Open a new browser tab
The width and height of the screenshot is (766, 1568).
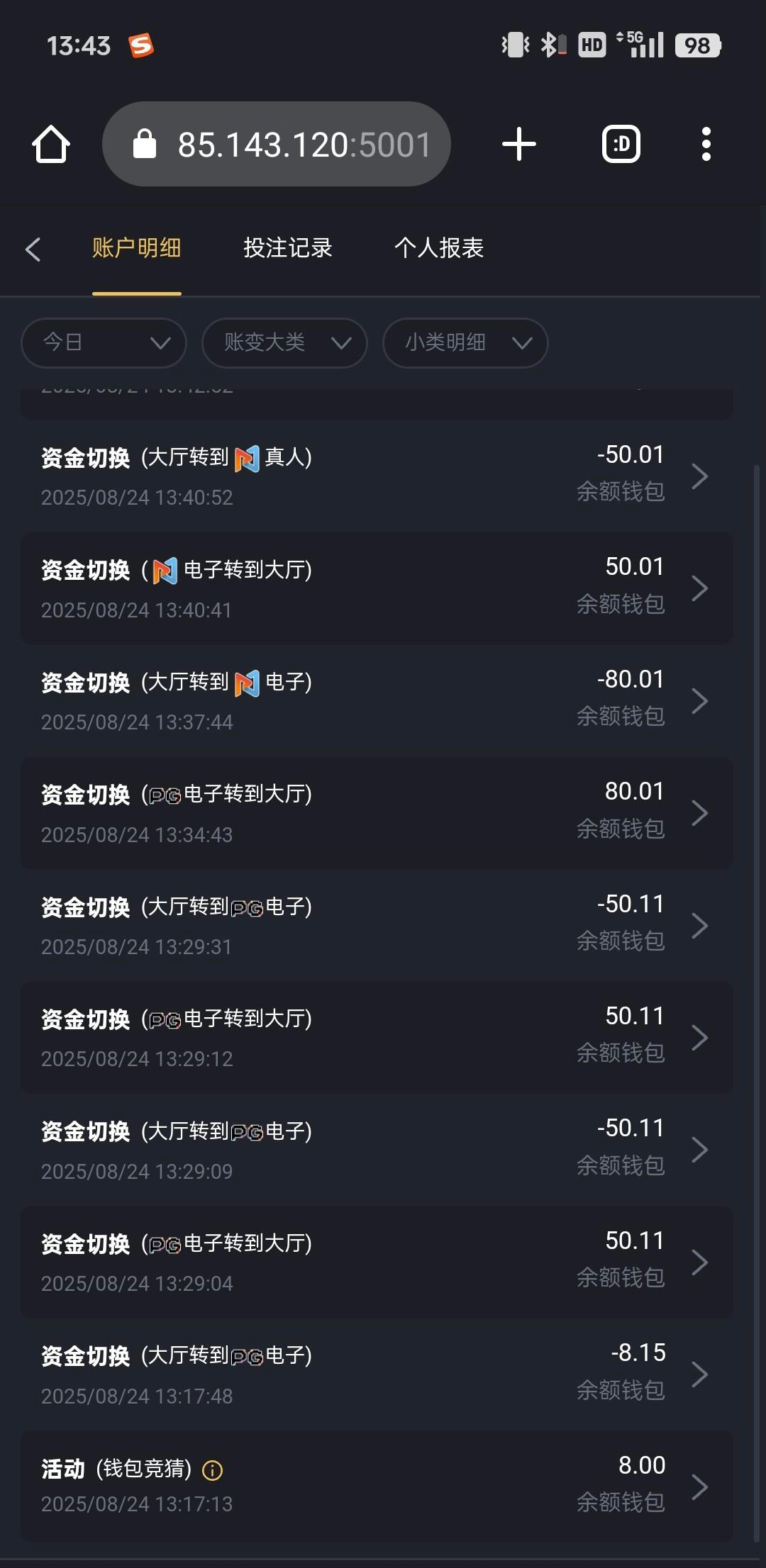518,145
